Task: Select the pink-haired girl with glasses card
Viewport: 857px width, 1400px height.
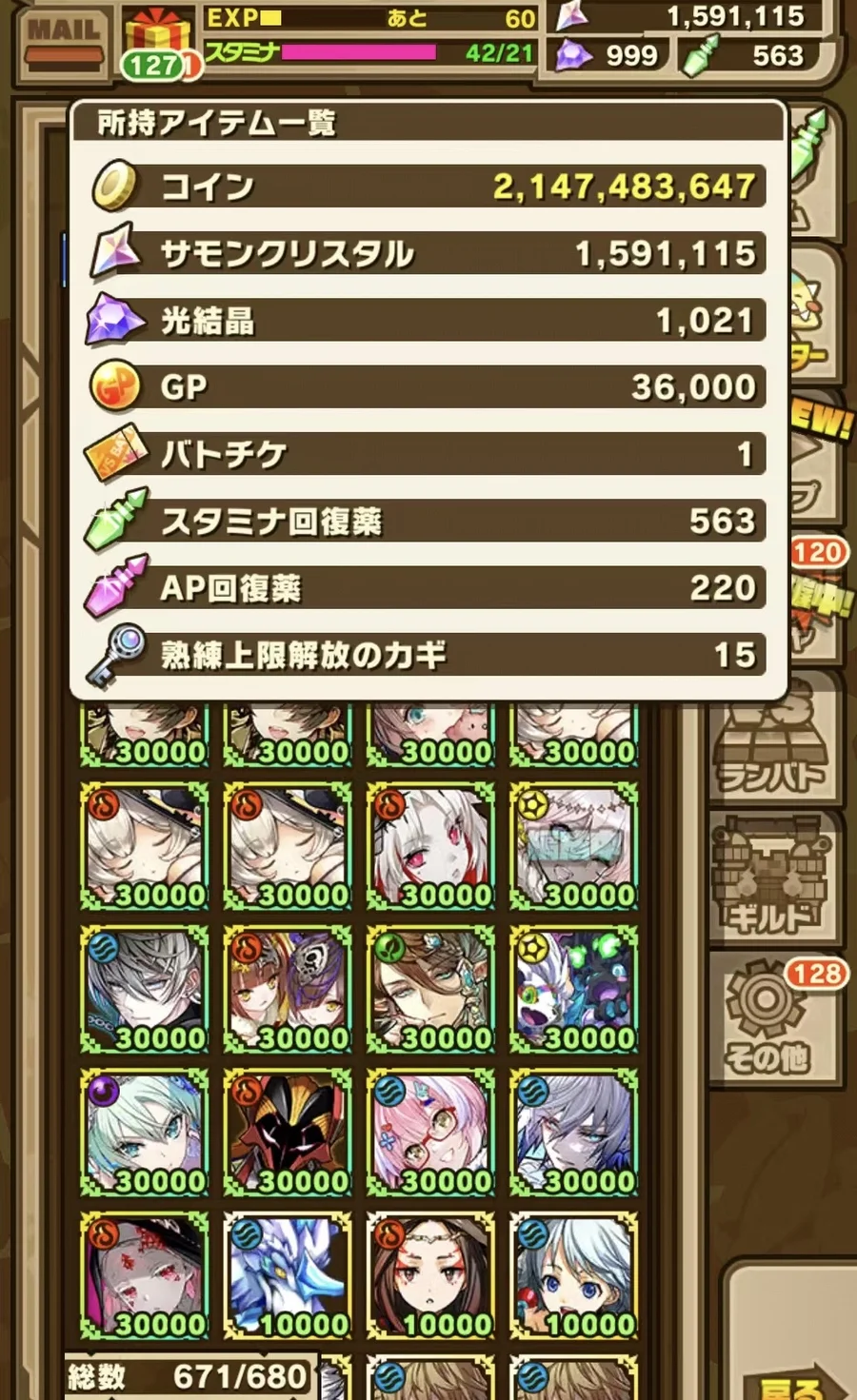Action: click(430, 1132)
